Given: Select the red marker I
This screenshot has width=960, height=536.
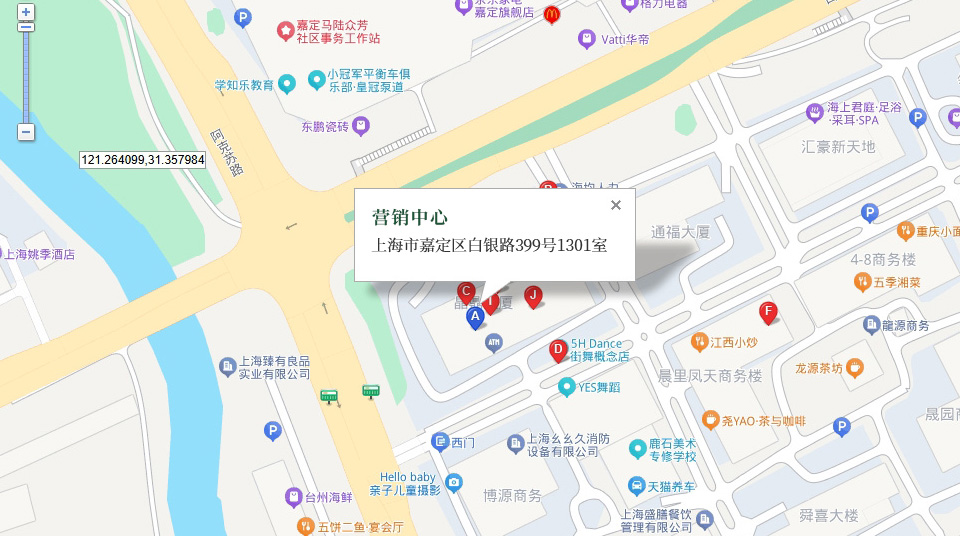Looking at the screenshot, I should [x=491, y=302].
